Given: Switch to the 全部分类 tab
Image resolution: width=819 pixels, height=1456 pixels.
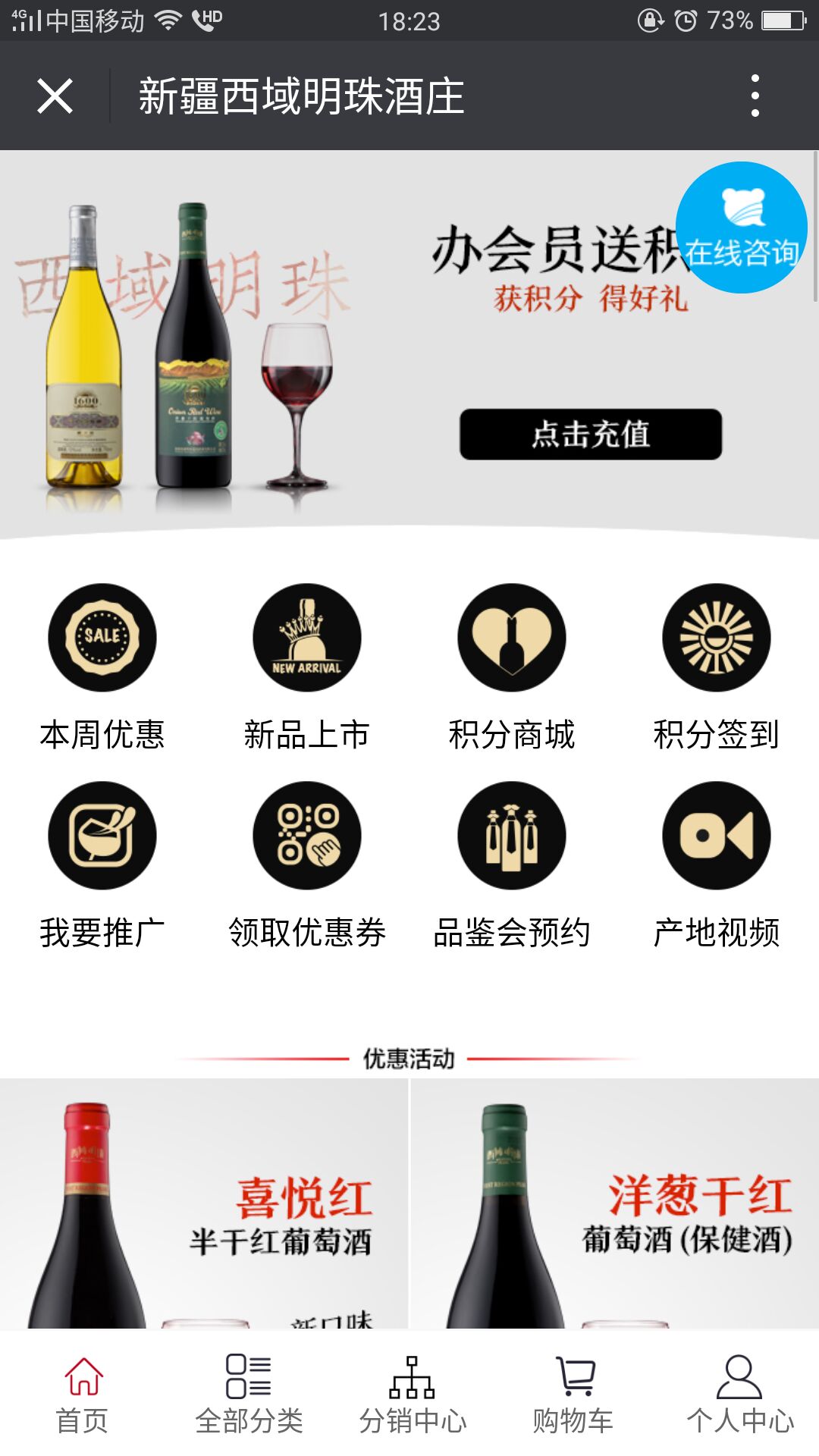Looking at the screenshot, I should pos(249,1394).
